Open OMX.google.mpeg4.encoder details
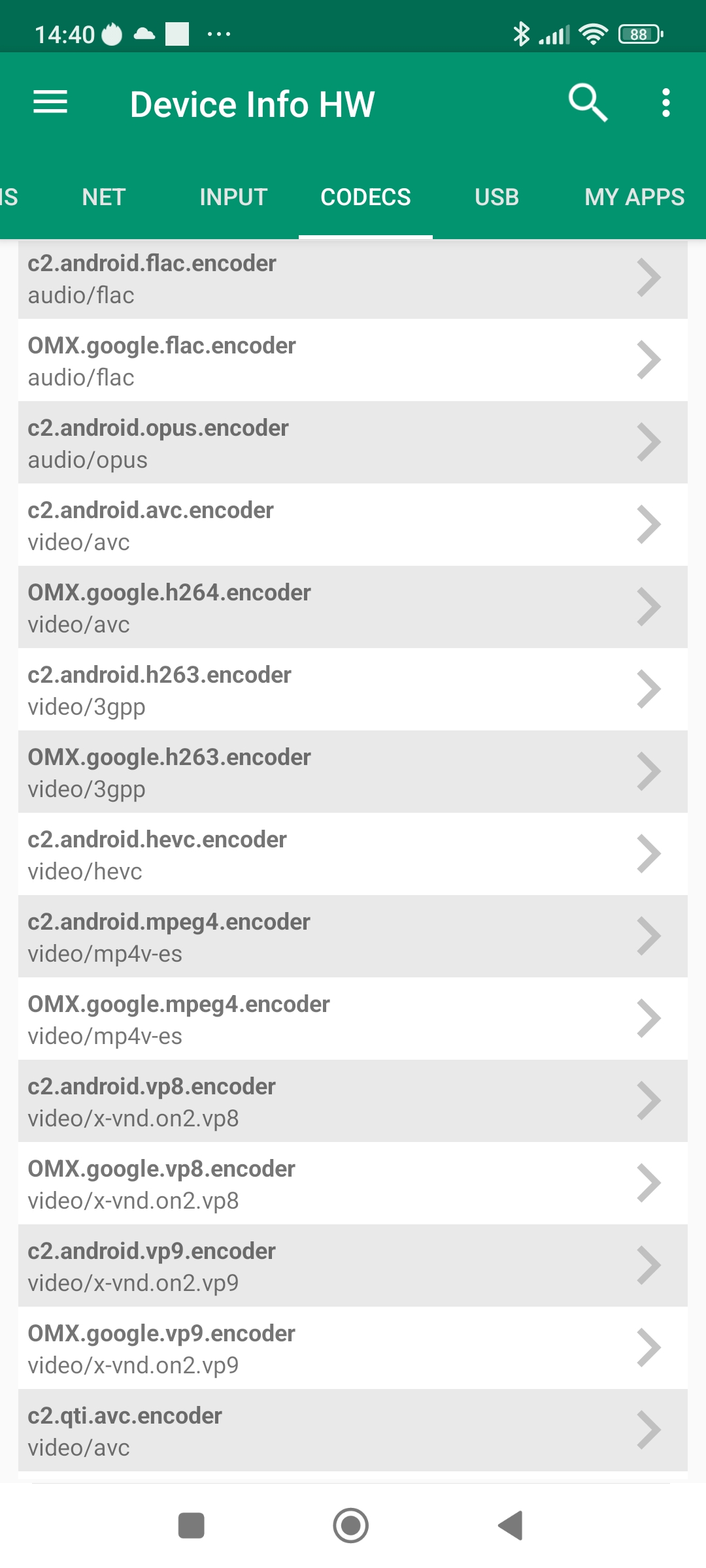Viewport: 706px width, 1568px height. (x=353, y=1019)
